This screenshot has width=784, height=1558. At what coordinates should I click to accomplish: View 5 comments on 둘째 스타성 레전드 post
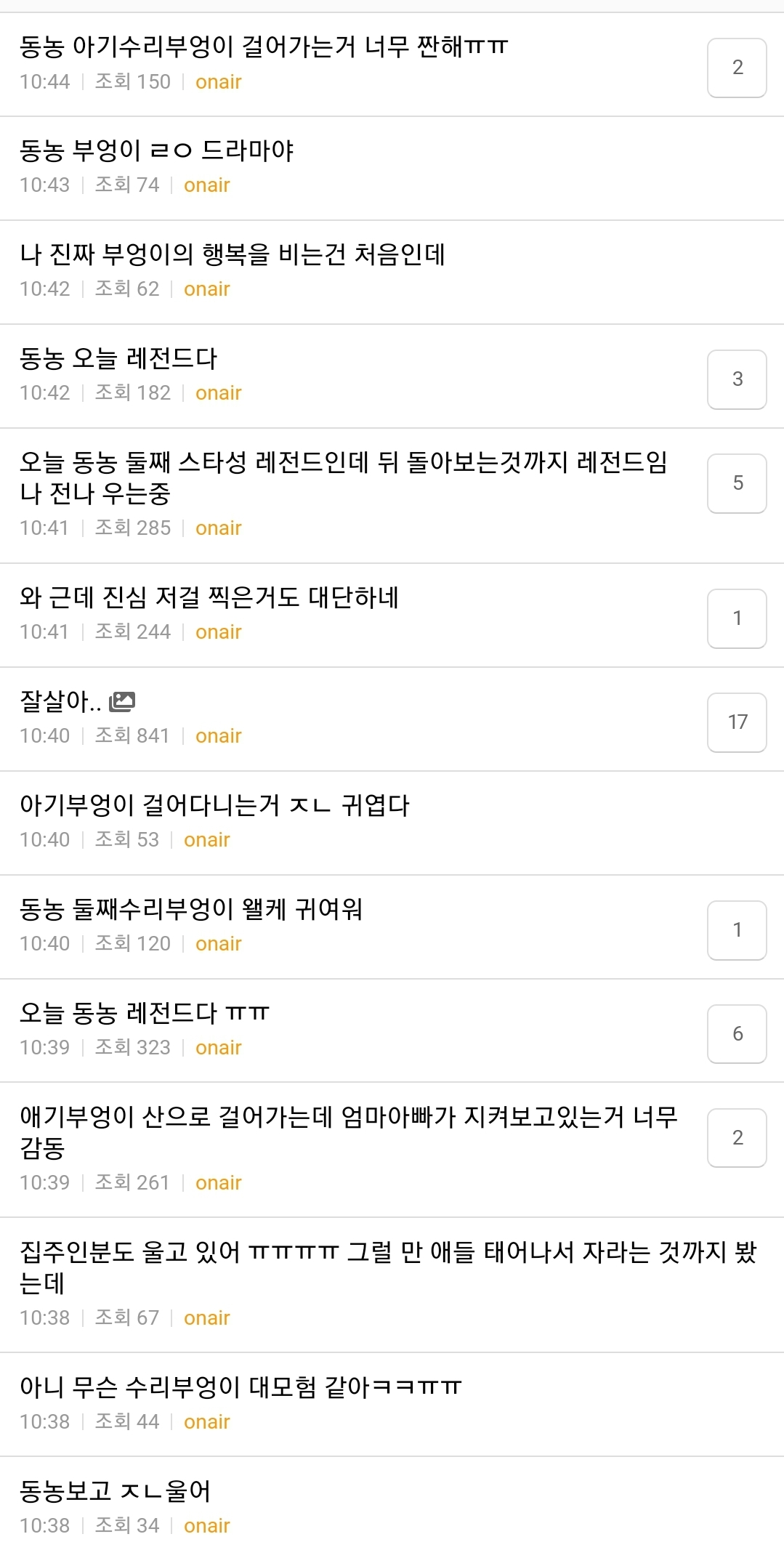coord(737,483)
